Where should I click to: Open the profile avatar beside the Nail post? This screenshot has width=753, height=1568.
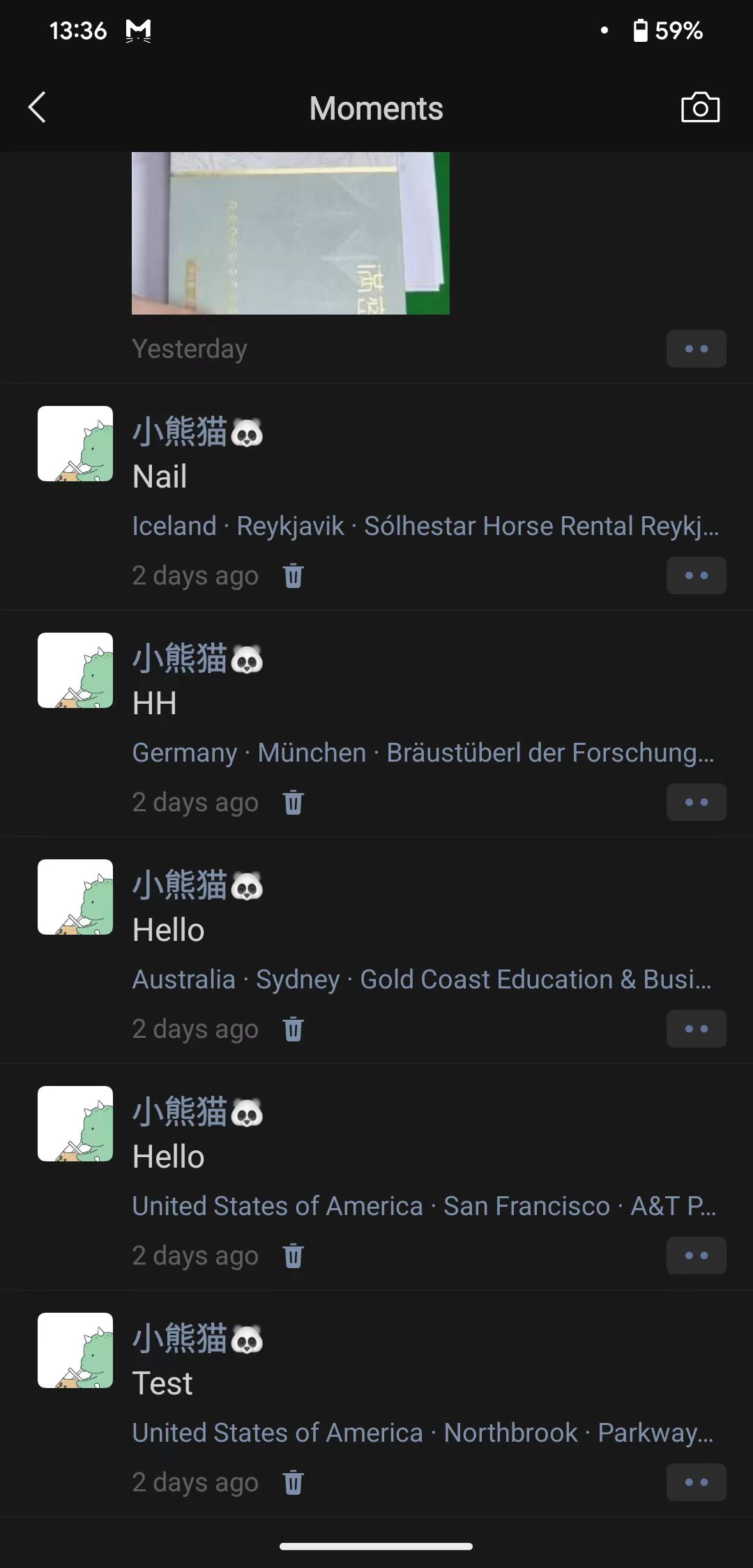point(75,444)
